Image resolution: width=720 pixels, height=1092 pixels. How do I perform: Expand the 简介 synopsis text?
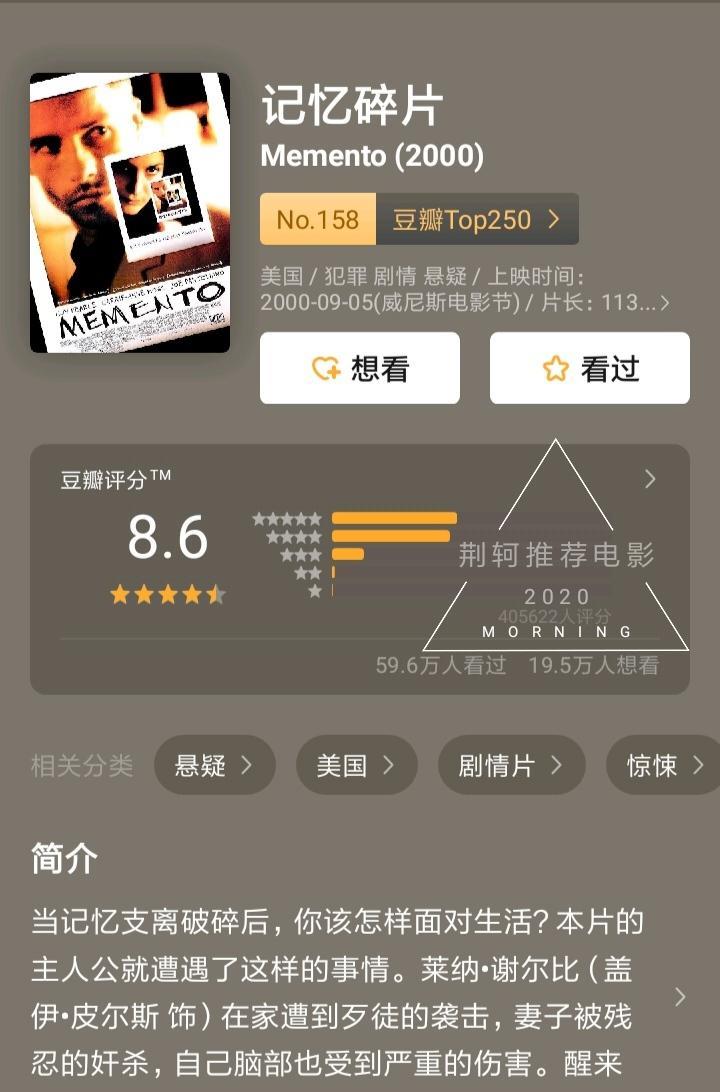click(x=680, y=997)
